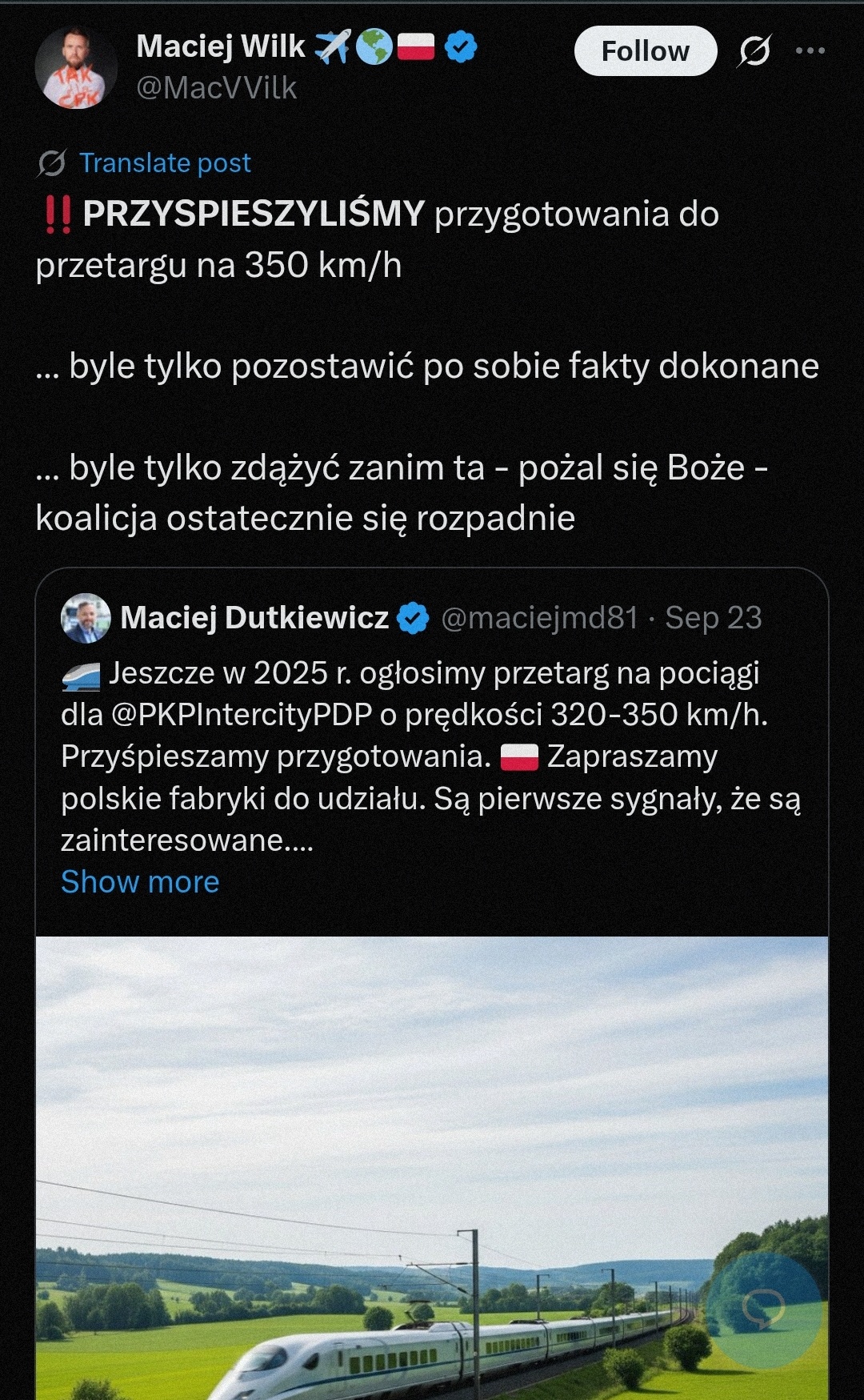864x1400 pixels.
Task: Expand the quoted post via 'Show more'
Action: (x=140, y=881)
